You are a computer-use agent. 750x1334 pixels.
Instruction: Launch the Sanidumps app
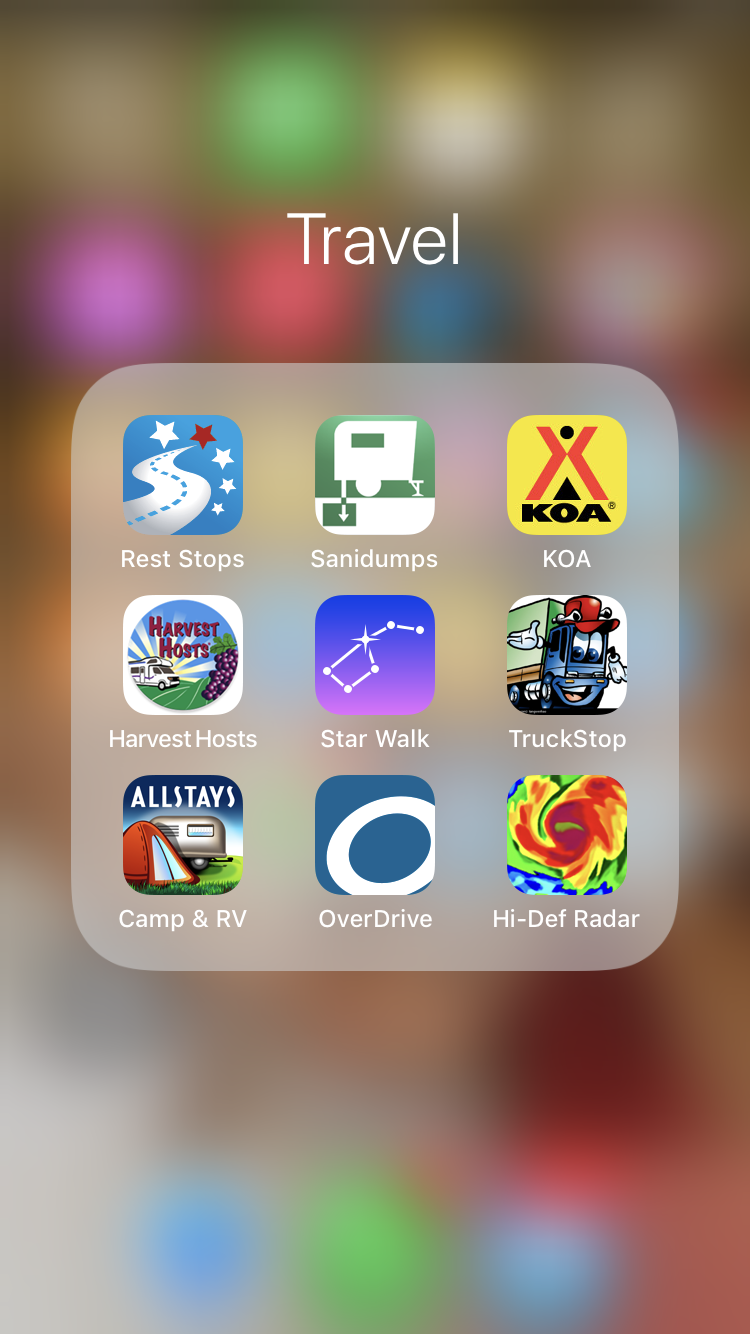375,475
